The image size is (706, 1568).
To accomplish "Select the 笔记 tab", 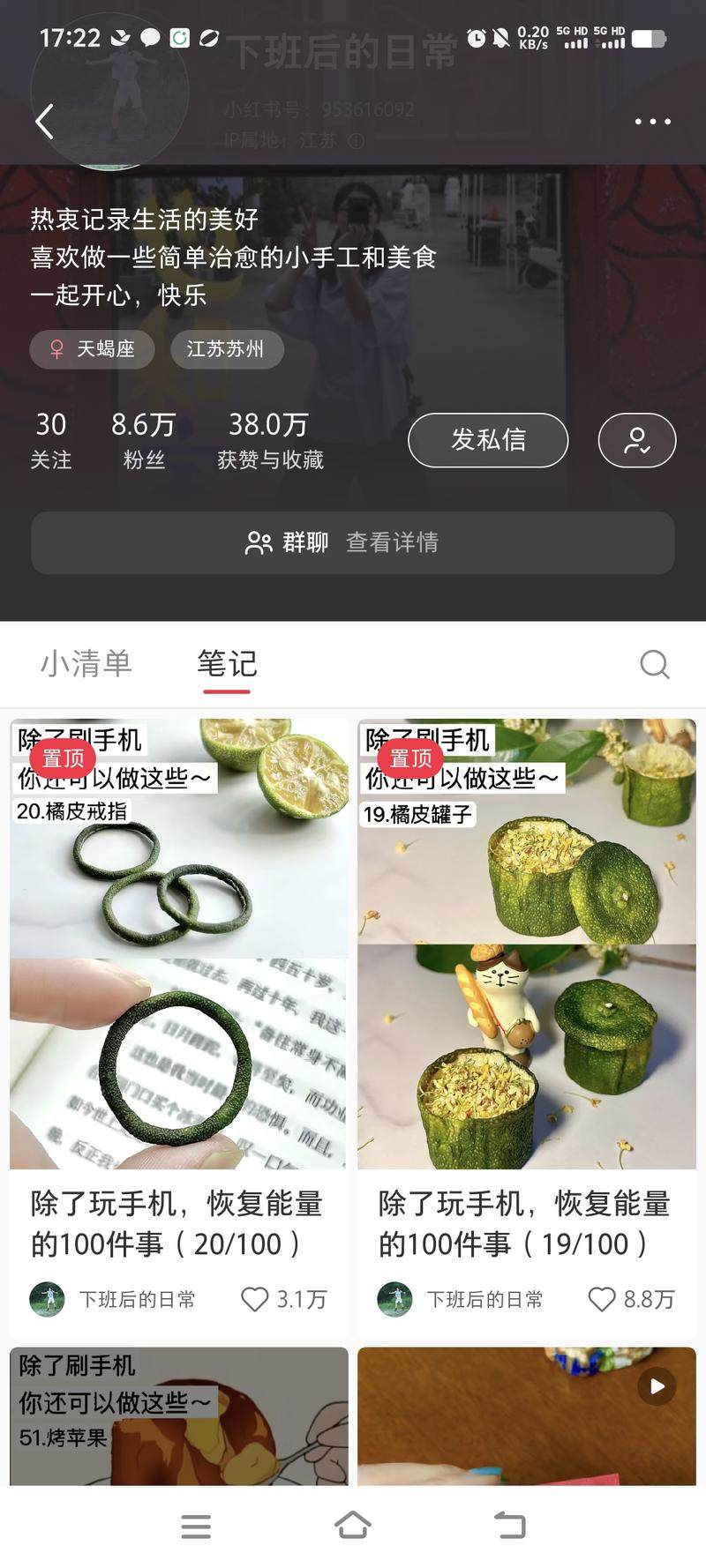I will click(227, 663).
